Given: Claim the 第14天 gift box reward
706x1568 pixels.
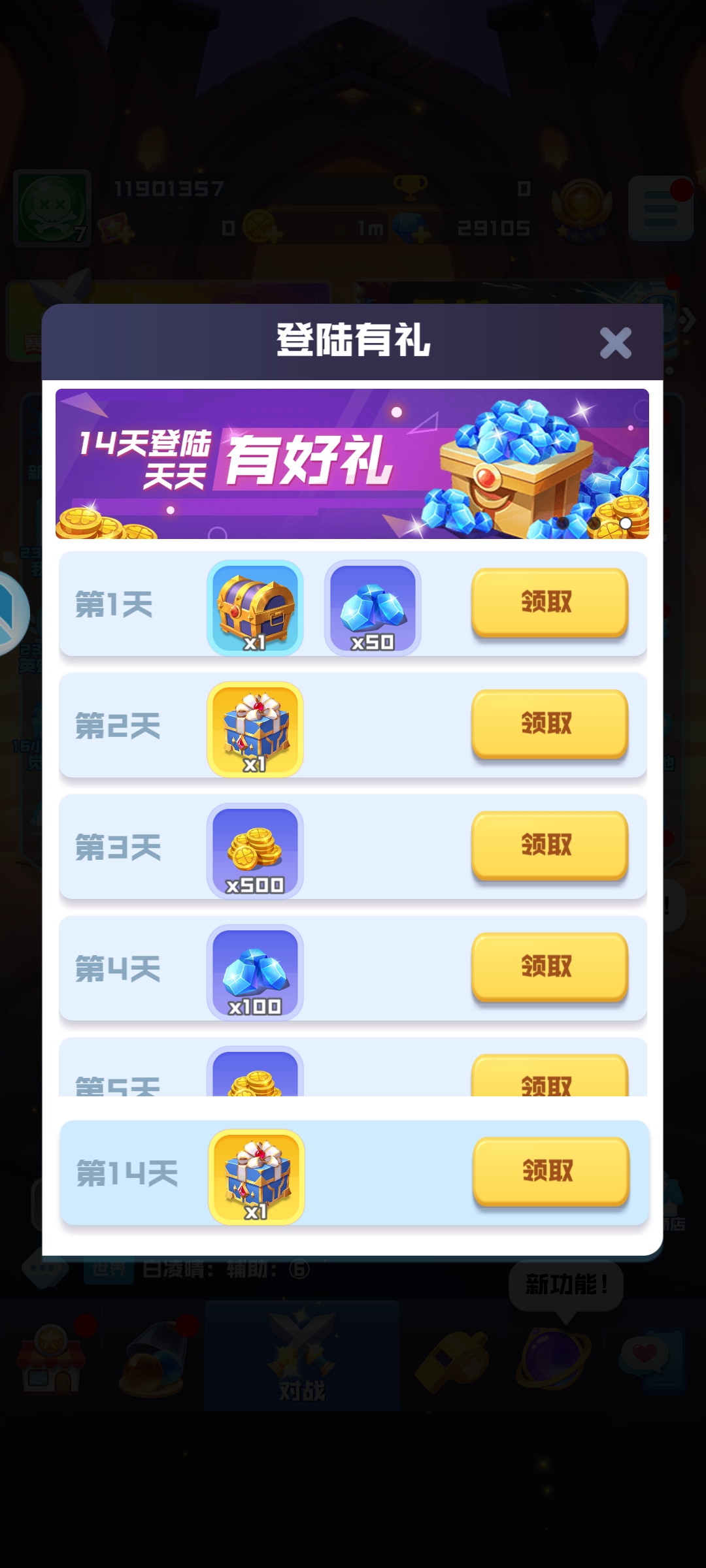Looking at the screenshot, I should coord(550,1171).
